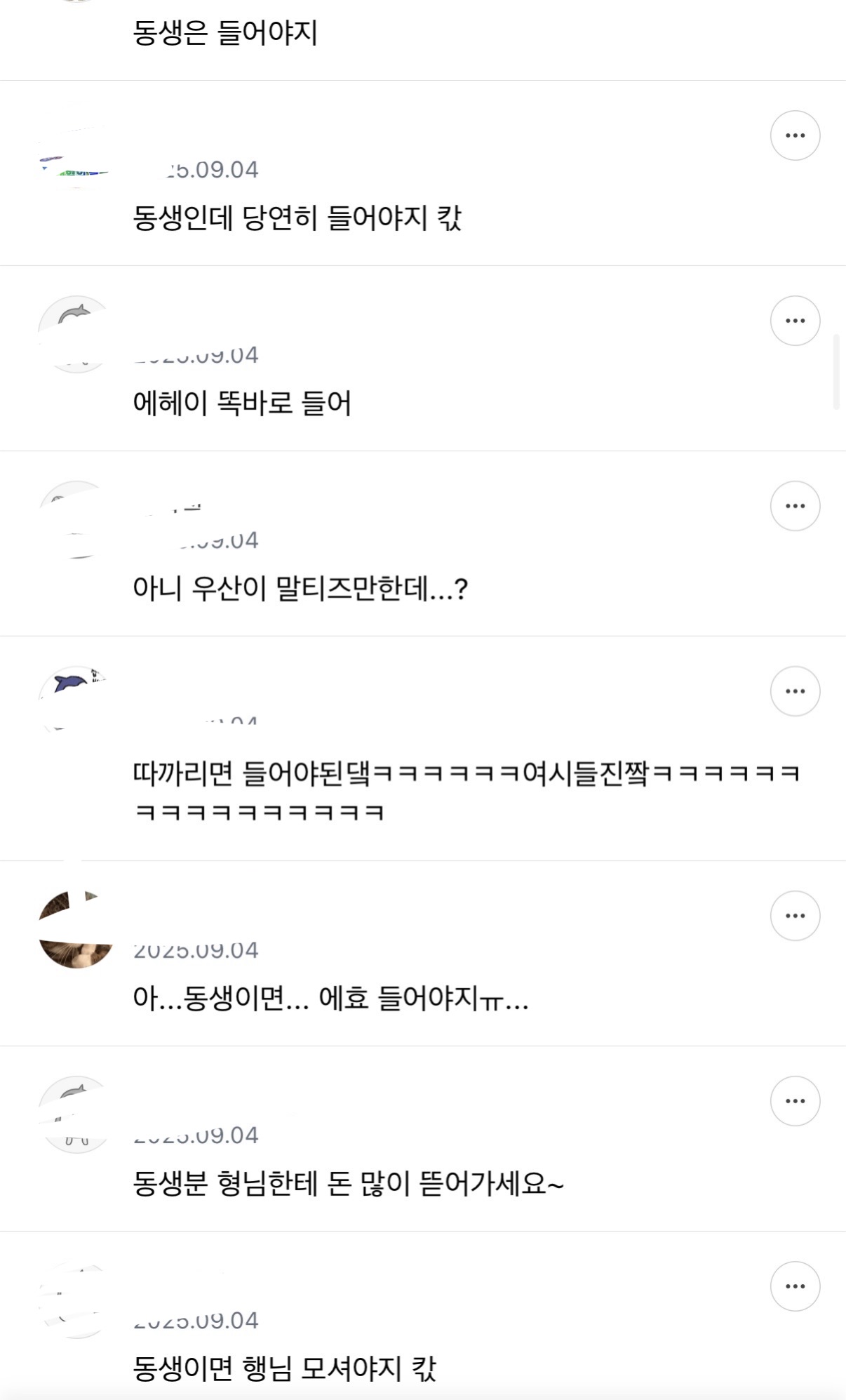Expand options on the fourth comment's kebab menu
Viewport: 846px width, 1400px height.
793,691
